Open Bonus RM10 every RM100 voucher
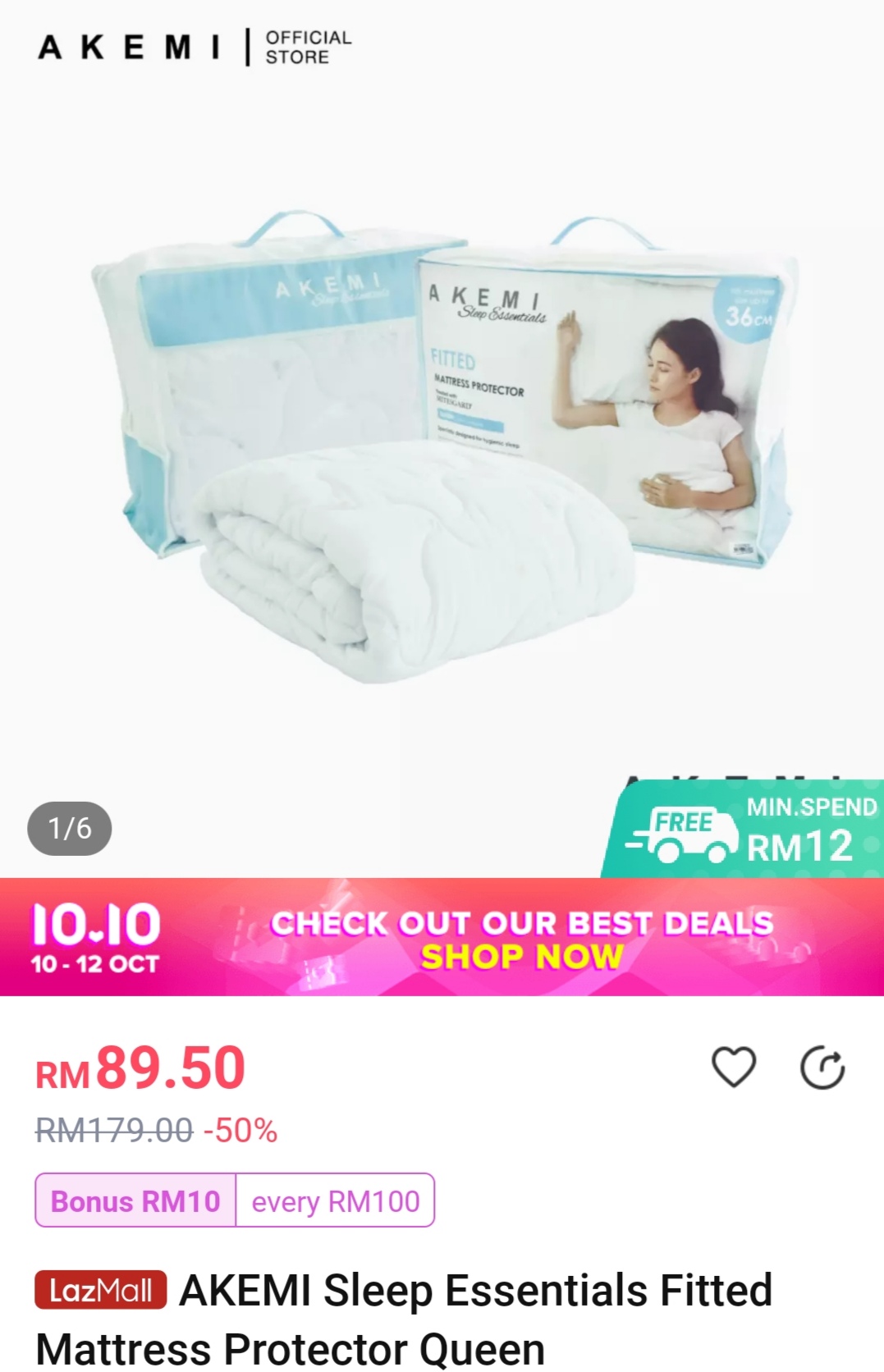 [235, 1200]
